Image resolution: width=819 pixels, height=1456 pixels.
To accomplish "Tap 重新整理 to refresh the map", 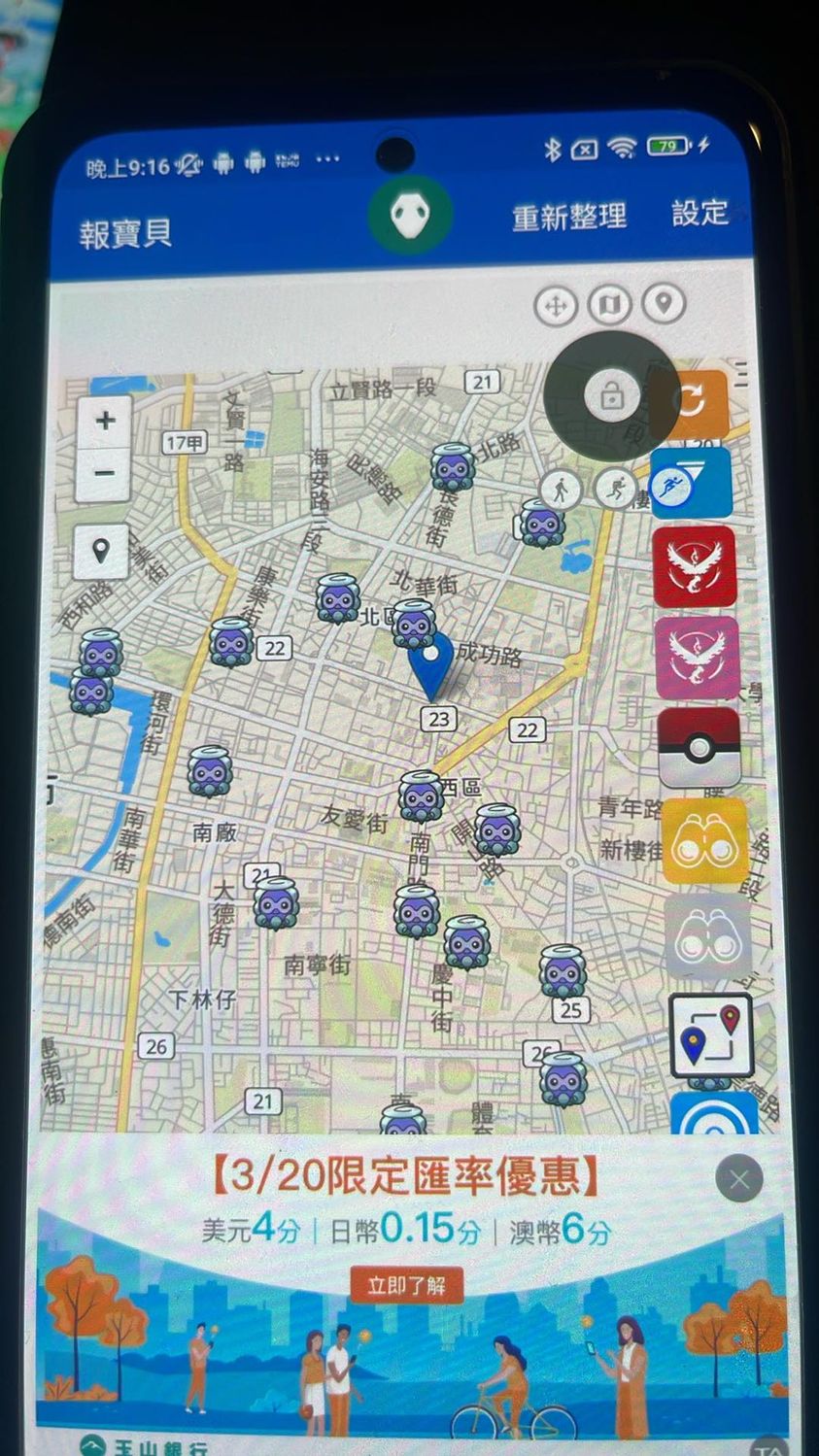I will 569,216.
